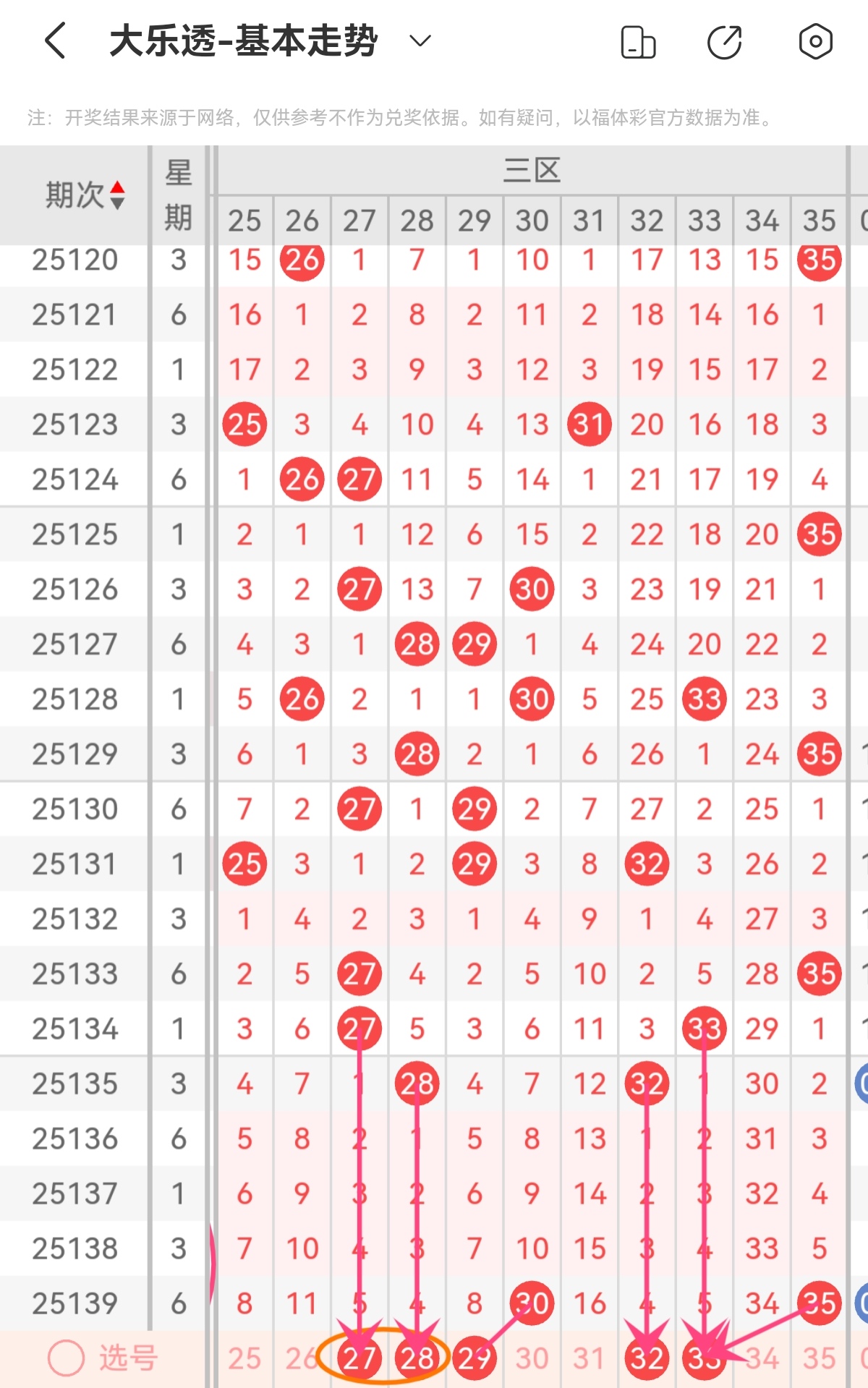868x1388 pixels.
Task: Deselect number 27 in the 选号 row
Action: coord(359,1358)
